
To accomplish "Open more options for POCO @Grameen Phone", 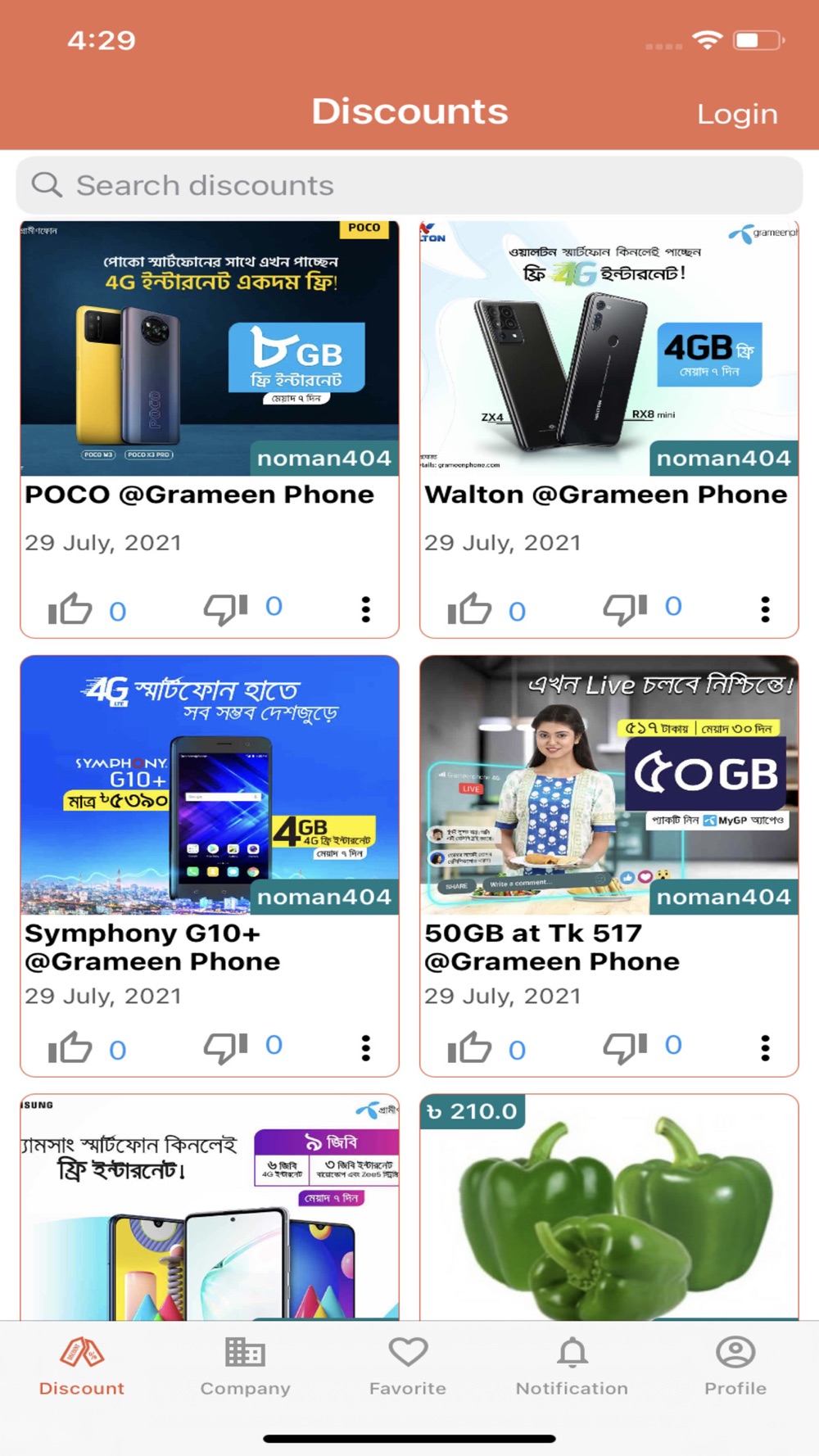I will (366, 609).
